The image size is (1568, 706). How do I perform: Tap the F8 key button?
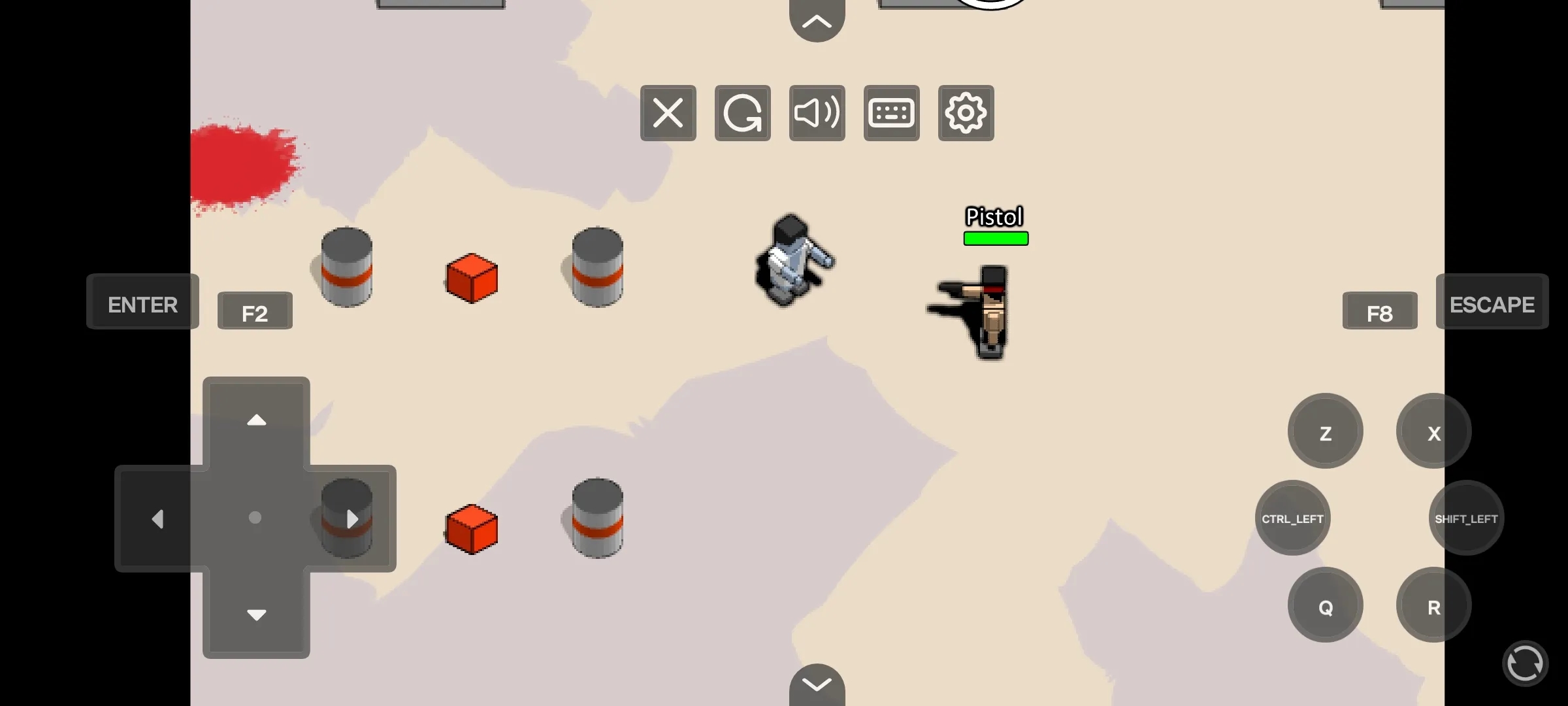tap(1380, 311)
